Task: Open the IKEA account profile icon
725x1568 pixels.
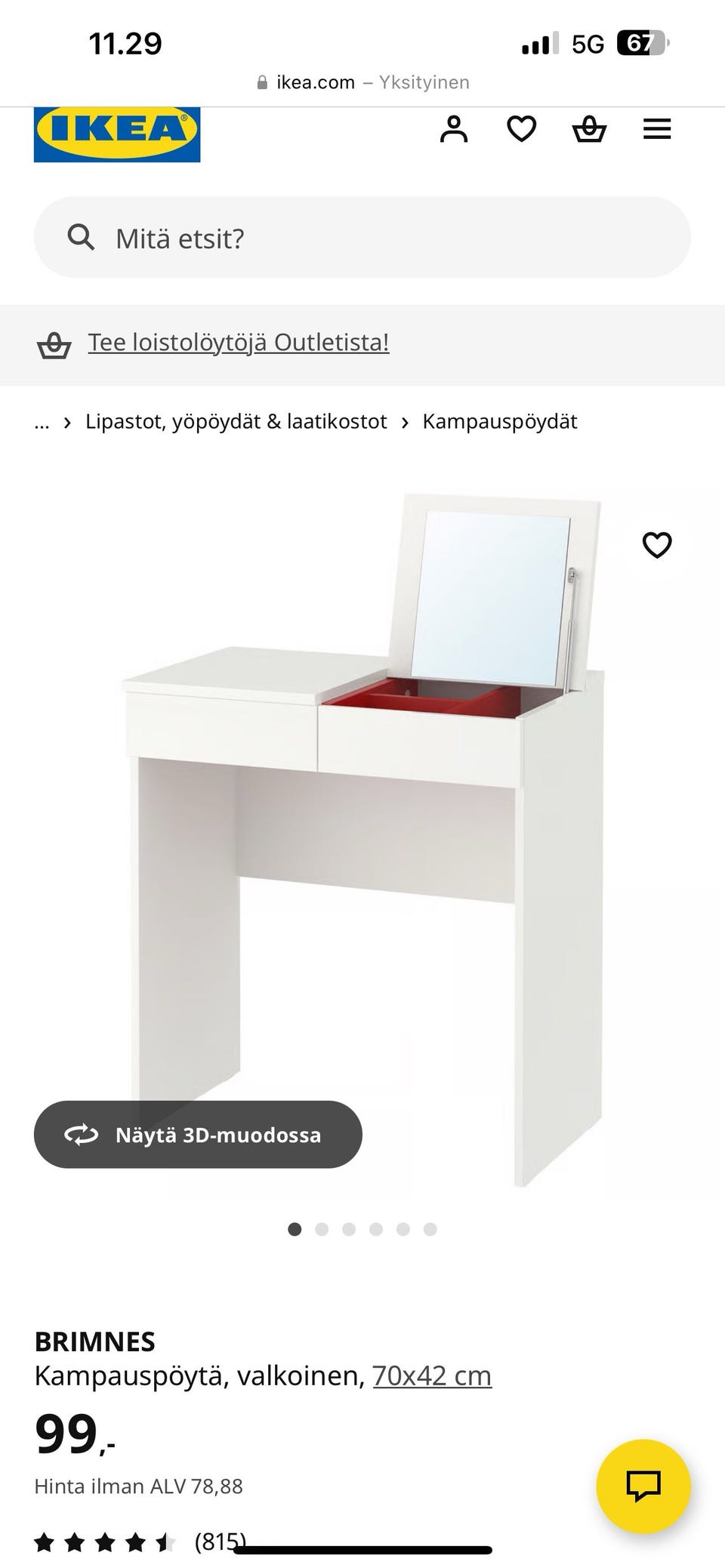Action: point(454,128)
